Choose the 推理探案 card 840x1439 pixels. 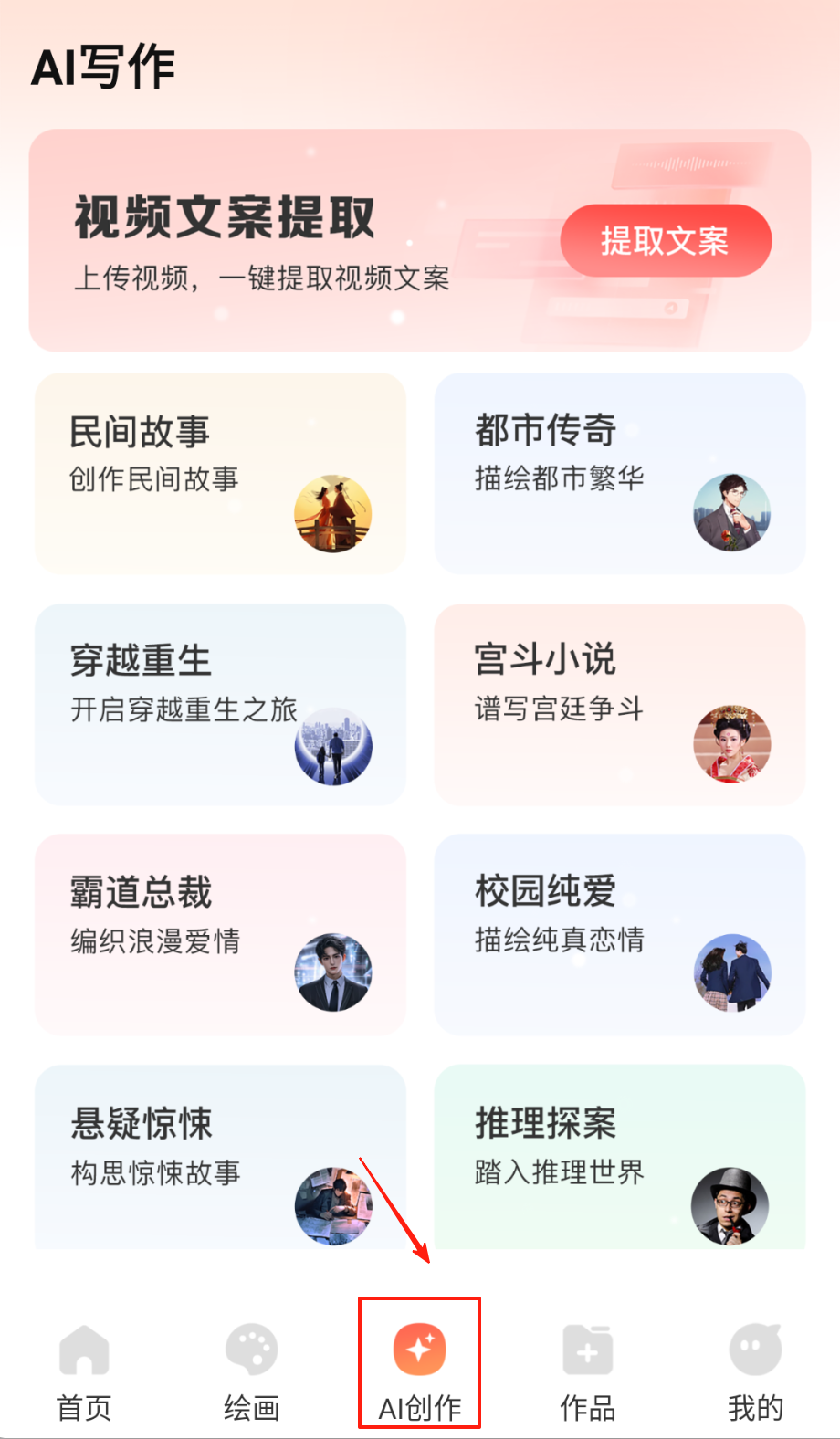(620, 1157)
